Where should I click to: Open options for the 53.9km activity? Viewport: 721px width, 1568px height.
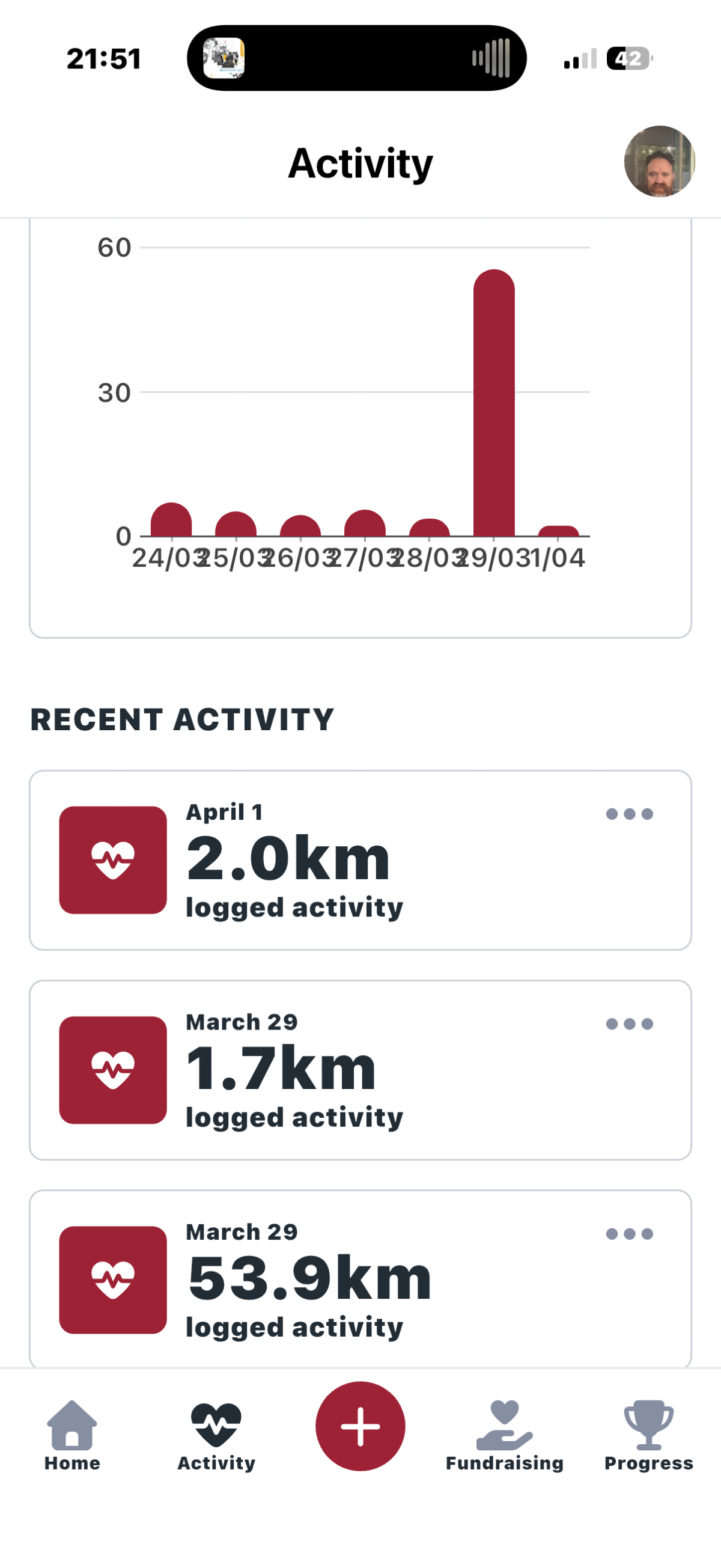click(629, 1234)
